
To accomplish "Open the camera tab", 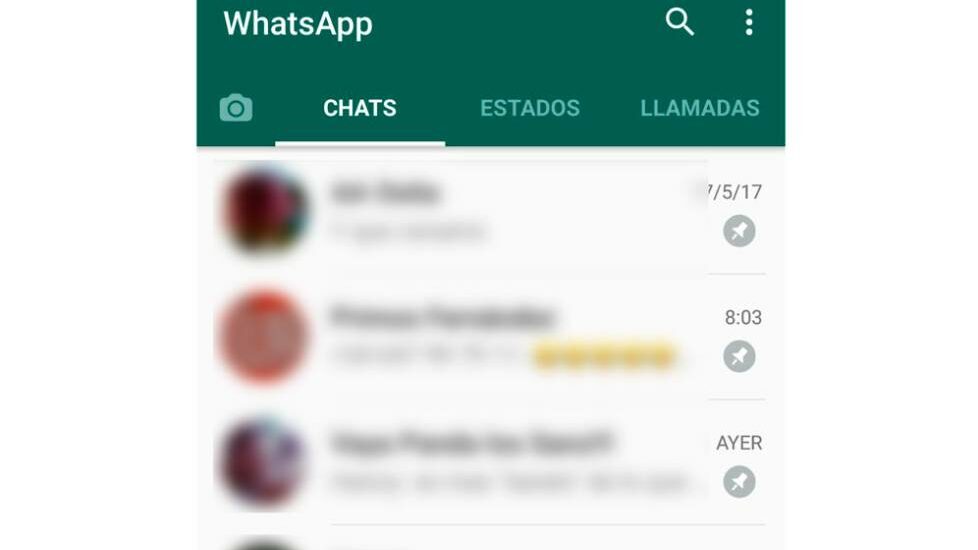I will [x=236, y=108].
